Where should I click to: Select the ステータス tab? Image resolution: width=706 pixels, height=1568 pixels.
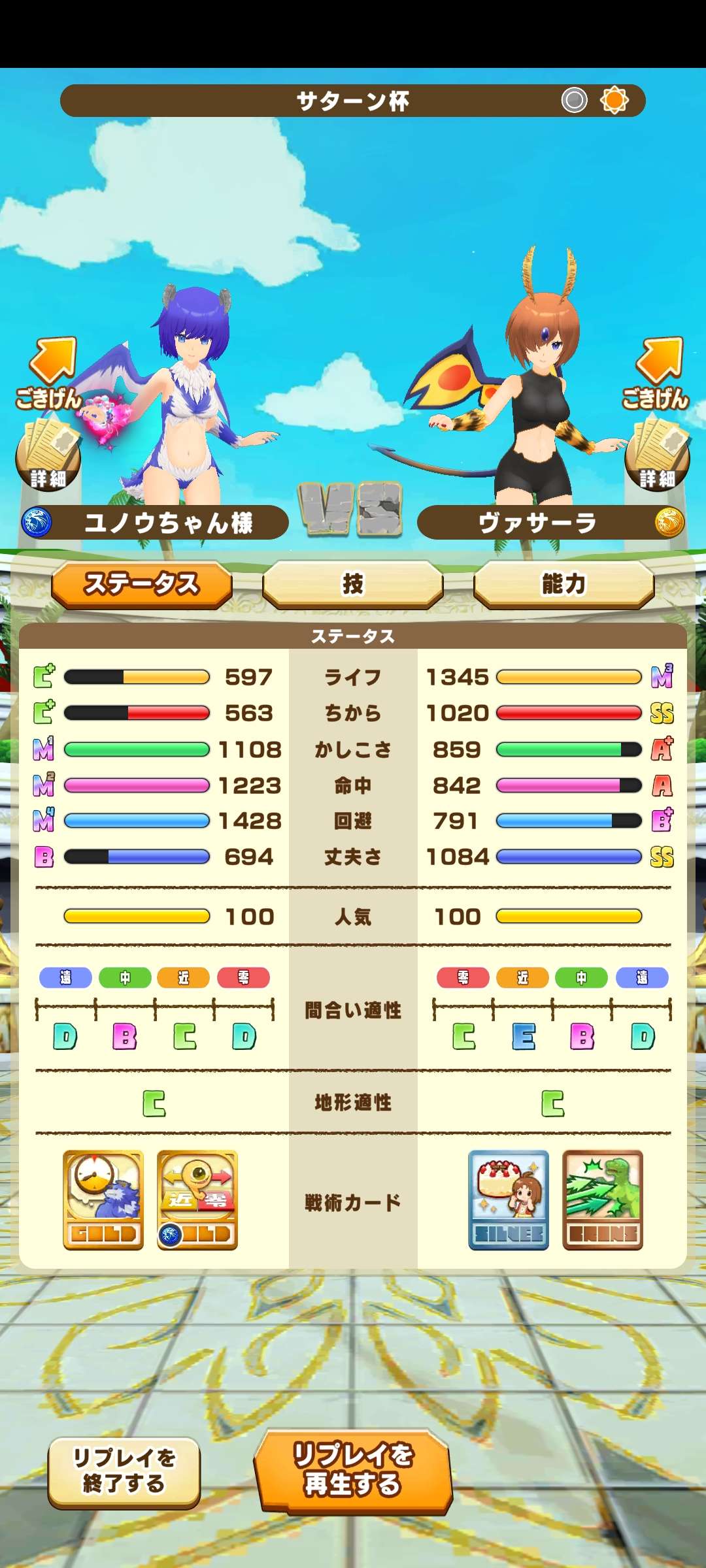(142, 583)
